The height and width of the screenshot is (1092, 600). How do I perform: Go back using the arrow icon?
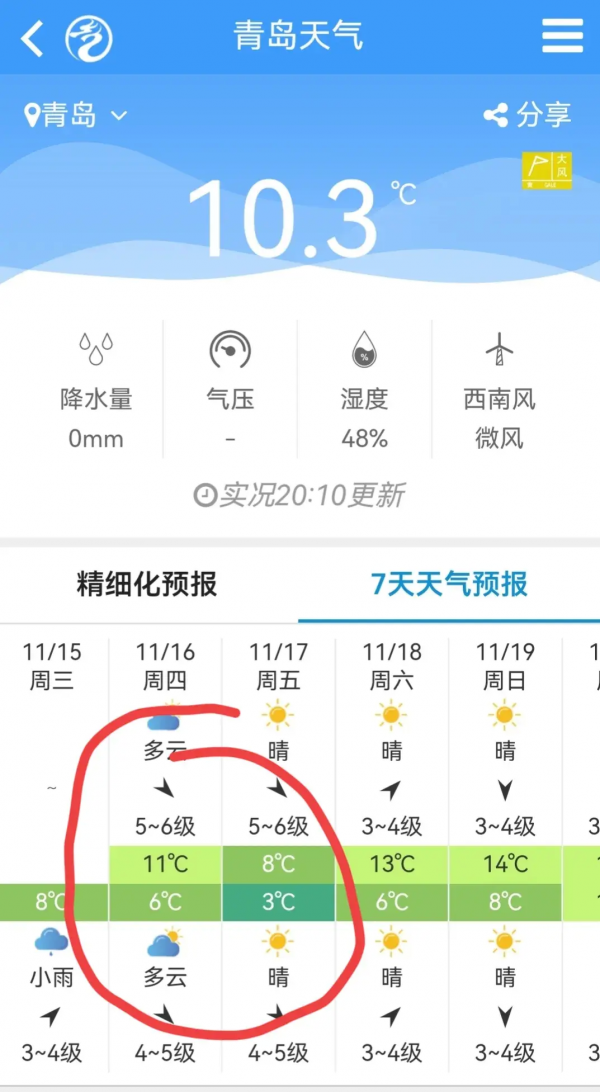tap(33, 38)
